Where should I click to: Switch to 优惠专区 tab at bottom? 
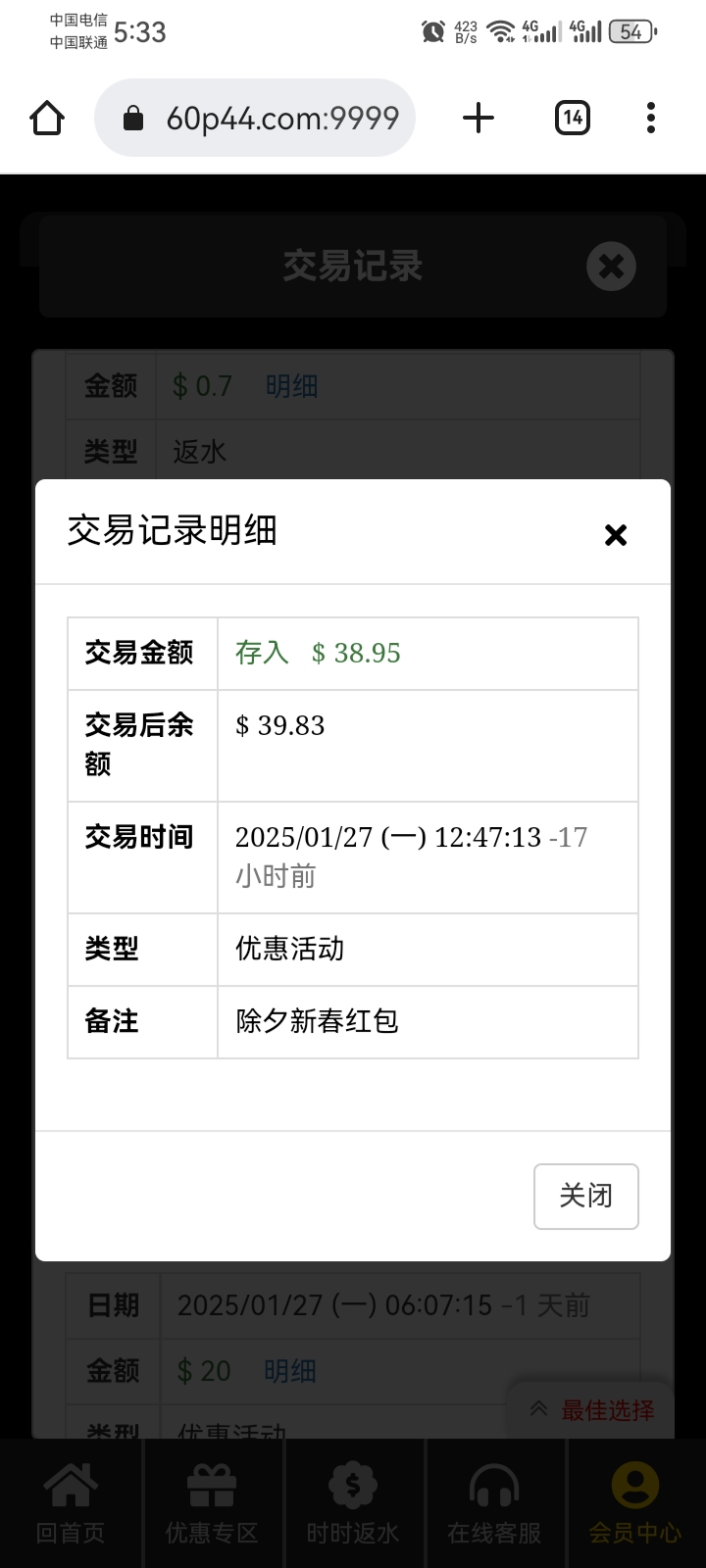click(x=212, y=1529)
